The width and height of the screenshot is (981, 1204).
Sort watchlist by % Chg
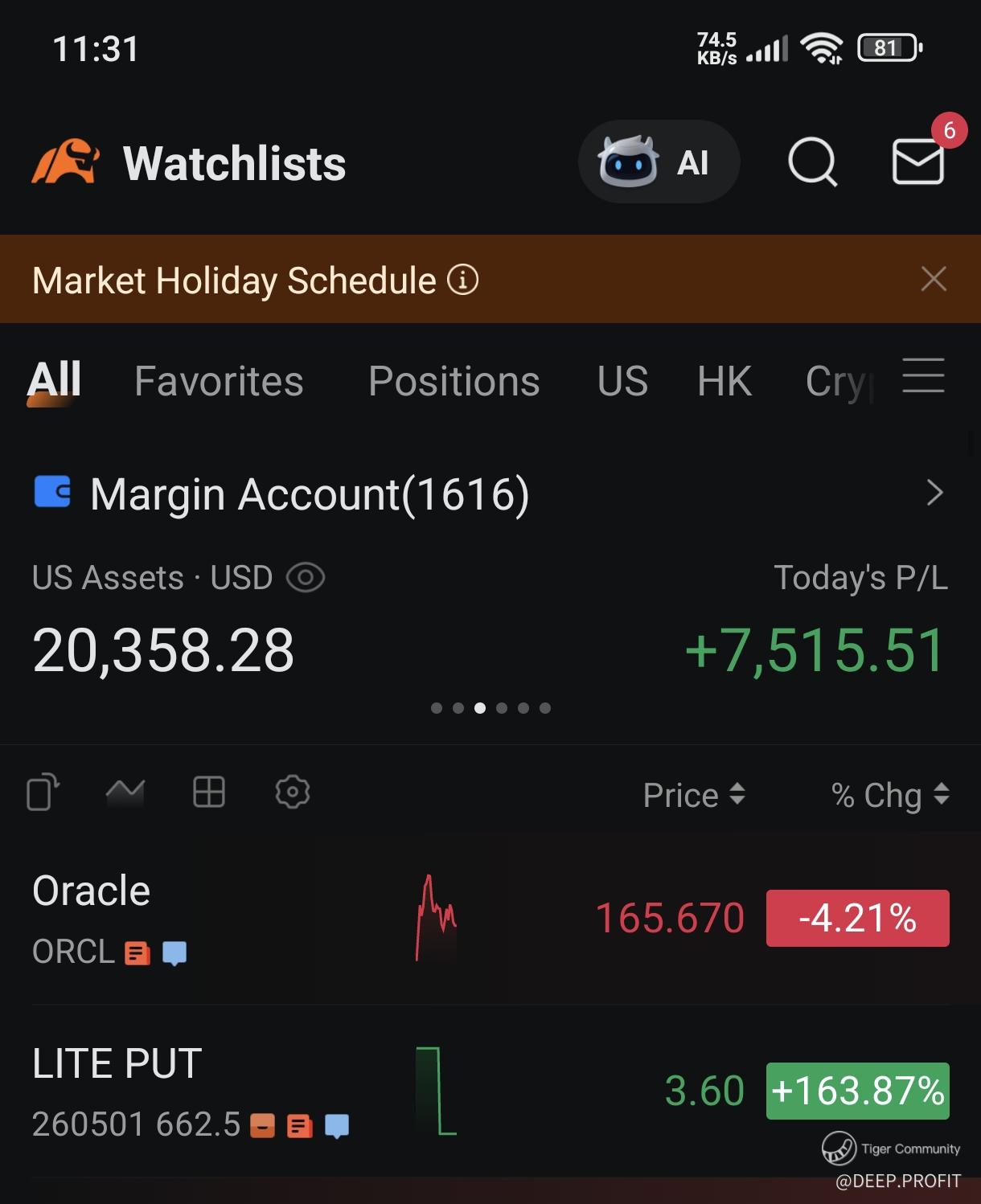tap(891, 795)
